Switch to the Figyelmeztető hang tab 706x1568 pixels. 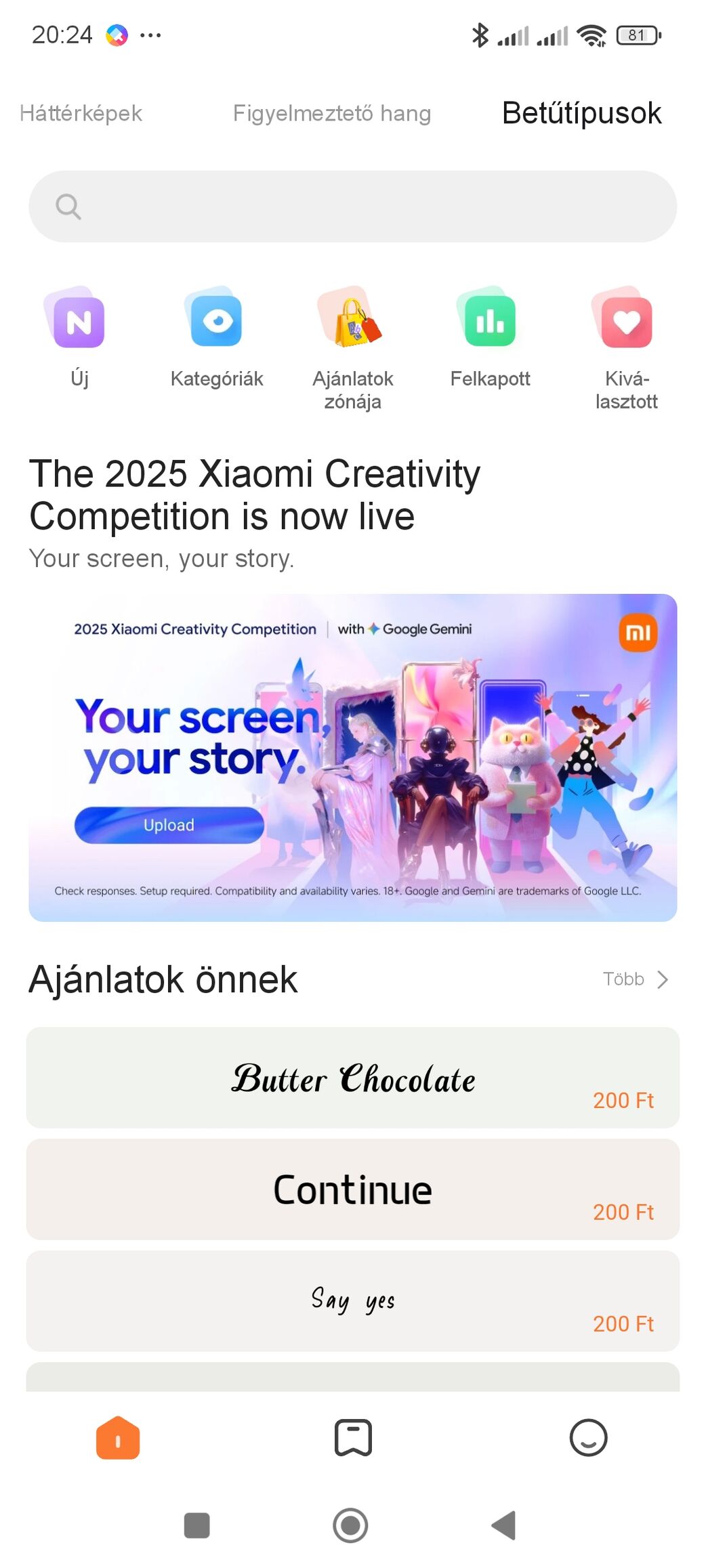[331, 113]
